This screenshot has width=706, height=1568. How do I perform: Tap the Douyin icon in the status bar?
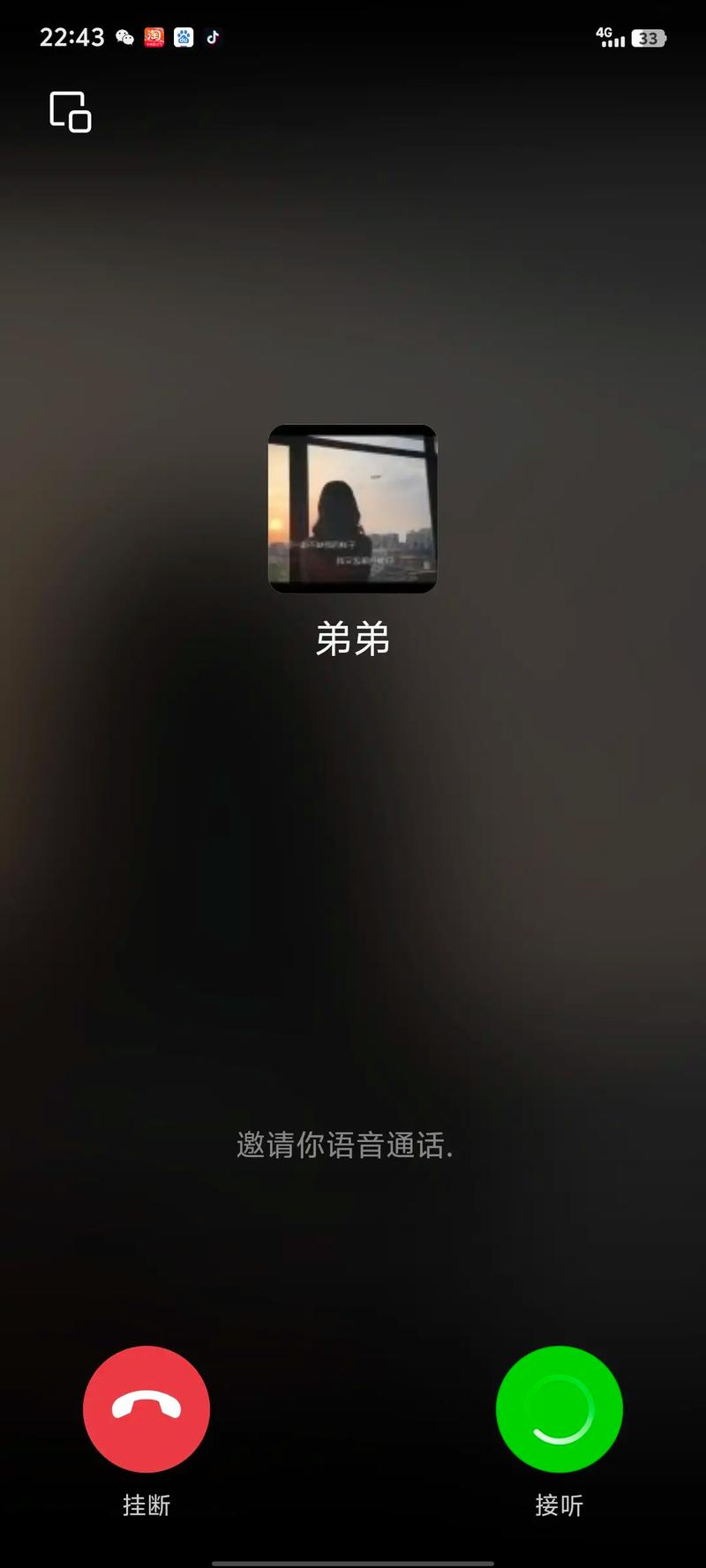pos(211,37)
